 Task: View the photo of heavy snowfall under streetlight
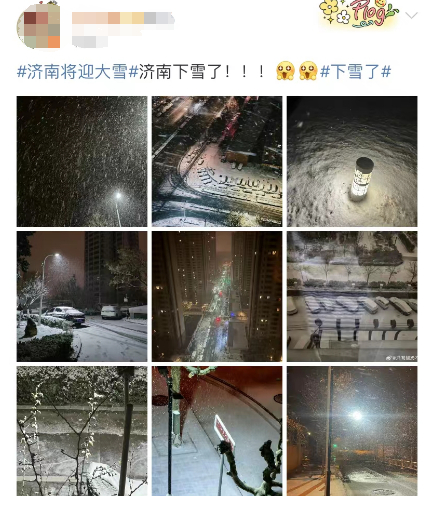(82, 161)
